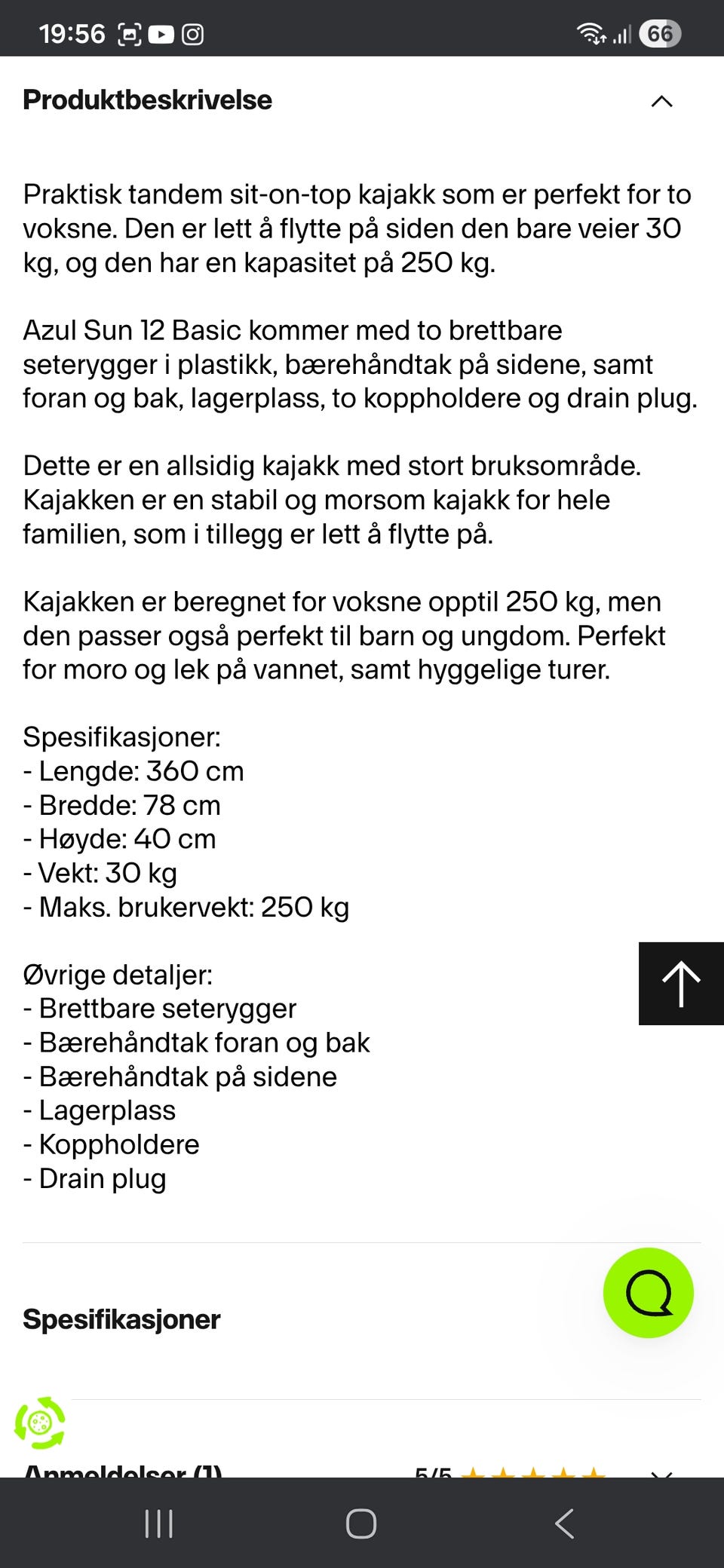Tap the mobile signal strength icon
Screen dimensions: 724x1568
(x=623, y=34)
